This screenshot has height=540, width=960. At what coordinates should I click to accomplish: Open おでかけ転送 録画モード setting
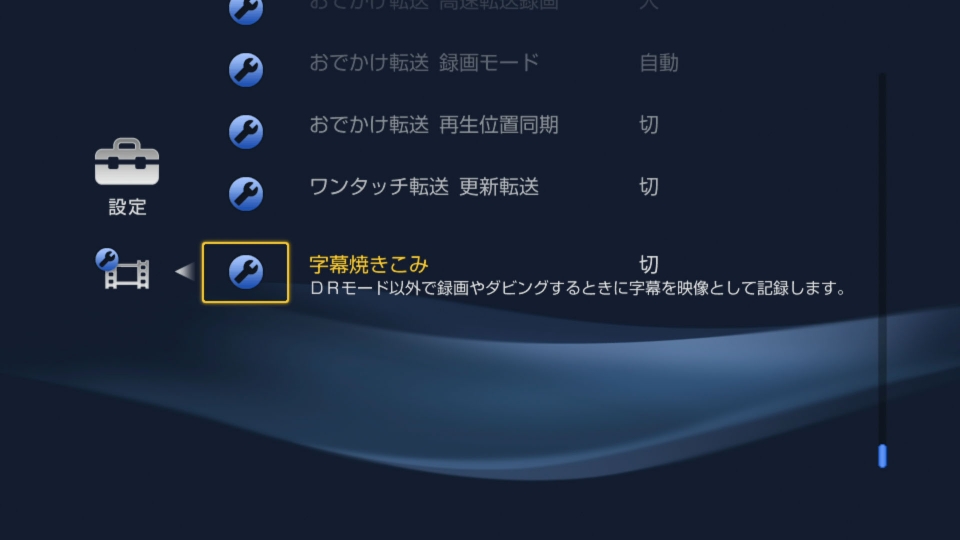coord(424,63)
